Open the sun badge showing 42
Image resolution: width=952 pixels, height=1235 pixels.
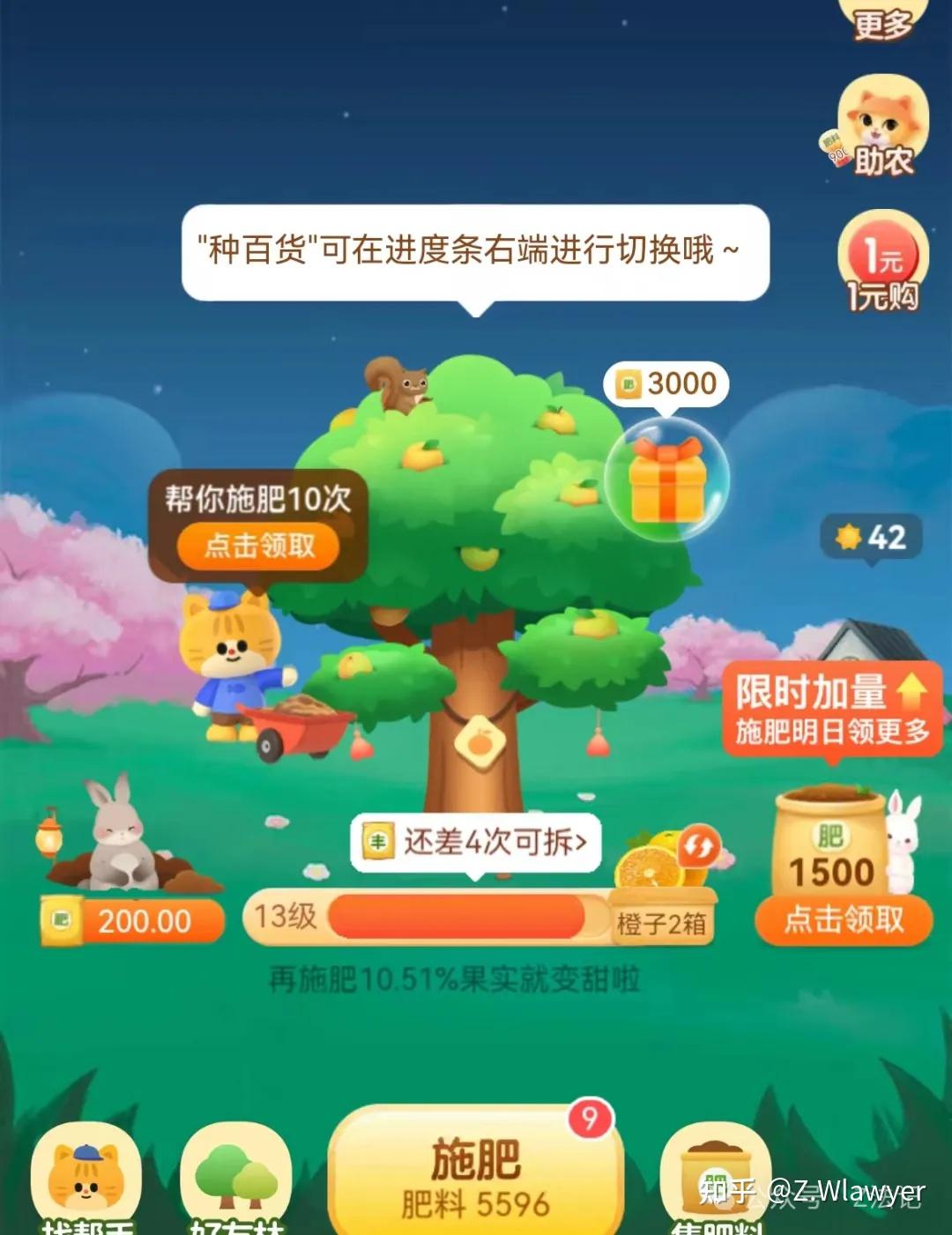tap(871, 537)
